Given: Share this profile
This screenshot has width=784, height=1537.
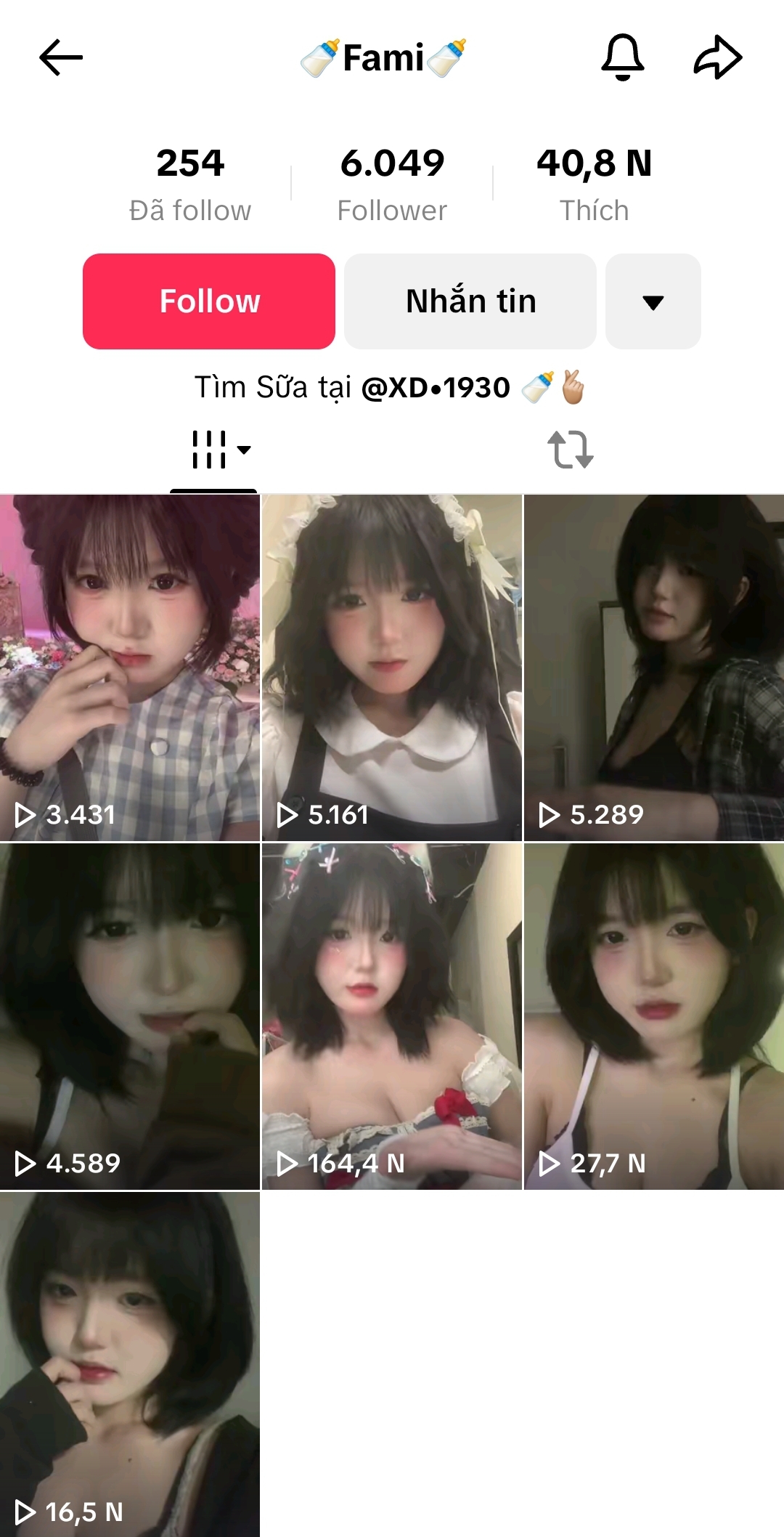Looking at the screenshot, I should click(x=718, y=57).
